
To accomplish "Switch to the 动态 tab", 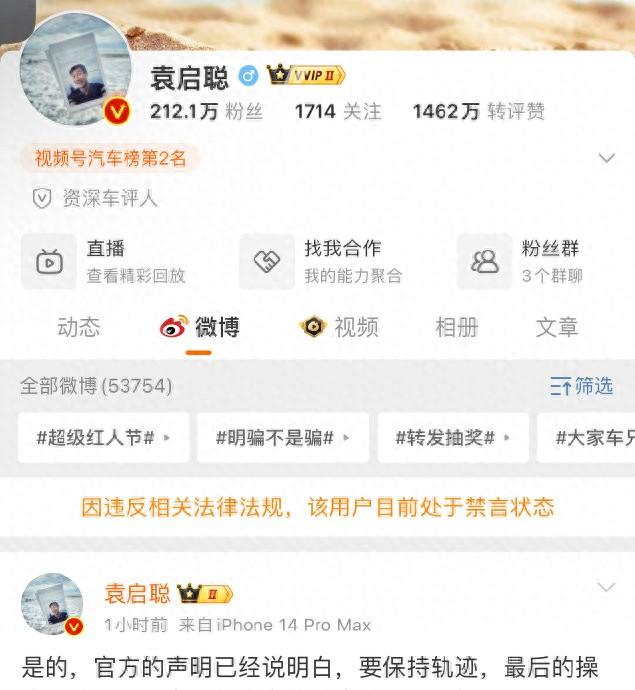I will [78, 327].
